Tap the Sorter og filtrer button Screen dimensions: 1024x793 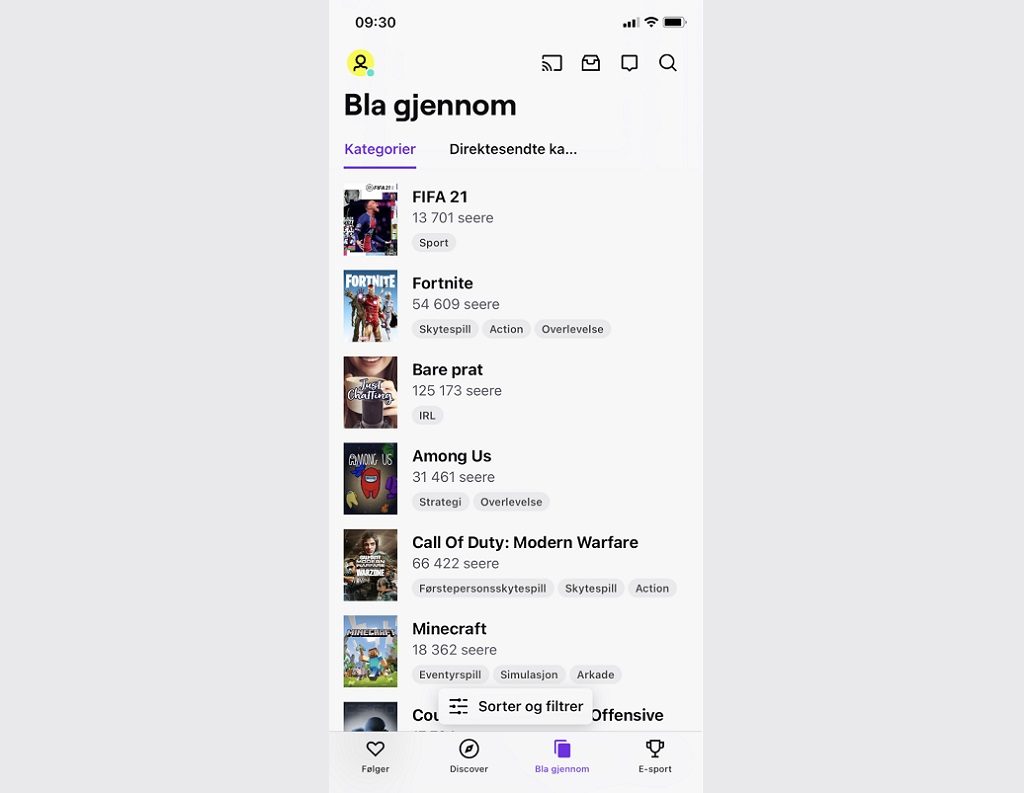tap(516, 706)
